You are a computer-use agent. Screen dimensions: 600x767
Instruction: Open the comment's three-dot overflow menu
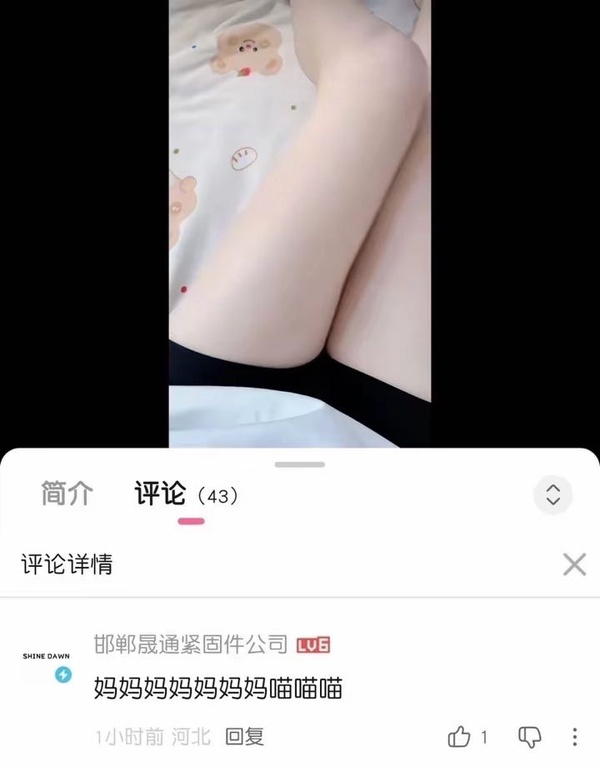[574, 738]
